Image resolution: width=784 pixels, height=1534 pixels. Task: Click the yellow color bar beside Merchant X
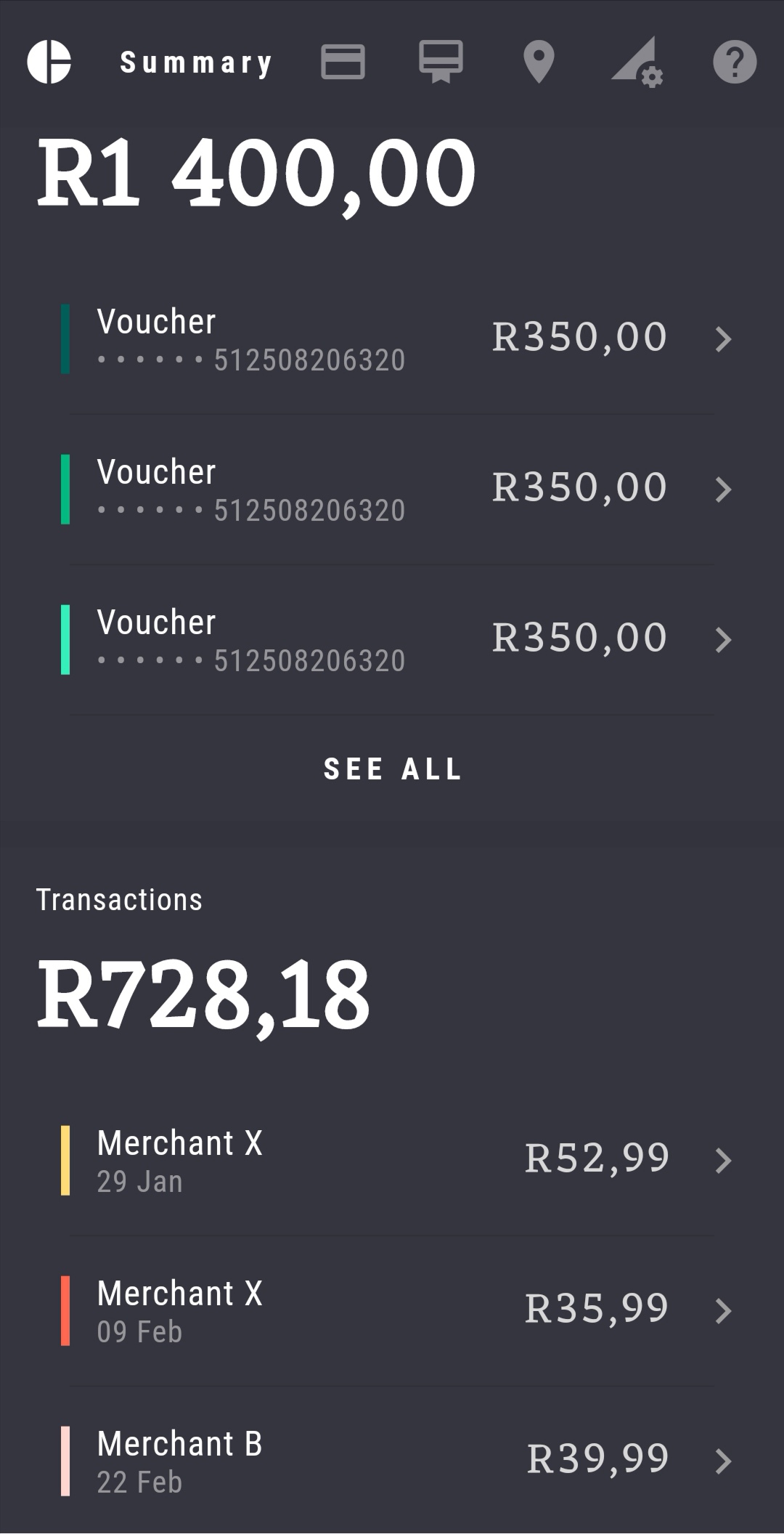point(66,1160)
